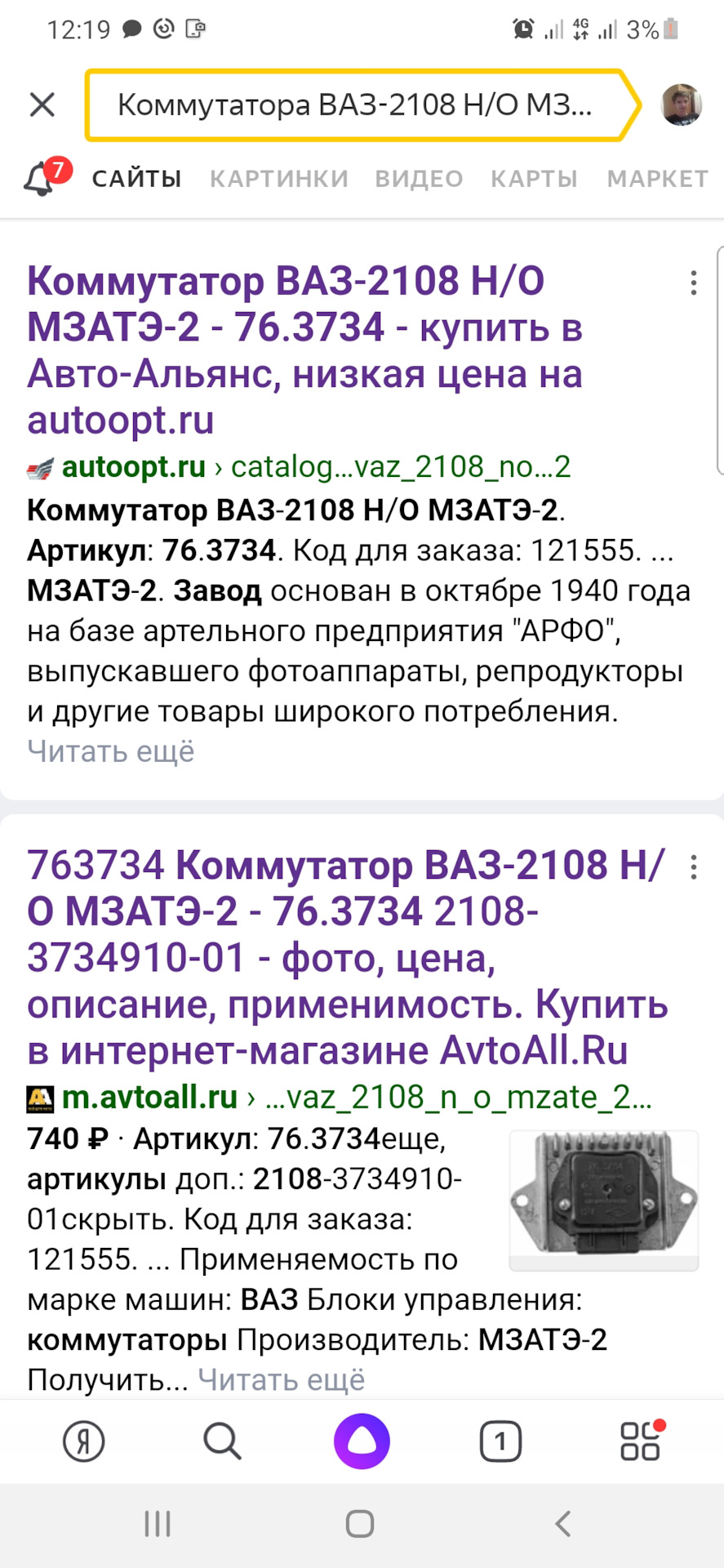Open the profile avatar

pos(681,105)
